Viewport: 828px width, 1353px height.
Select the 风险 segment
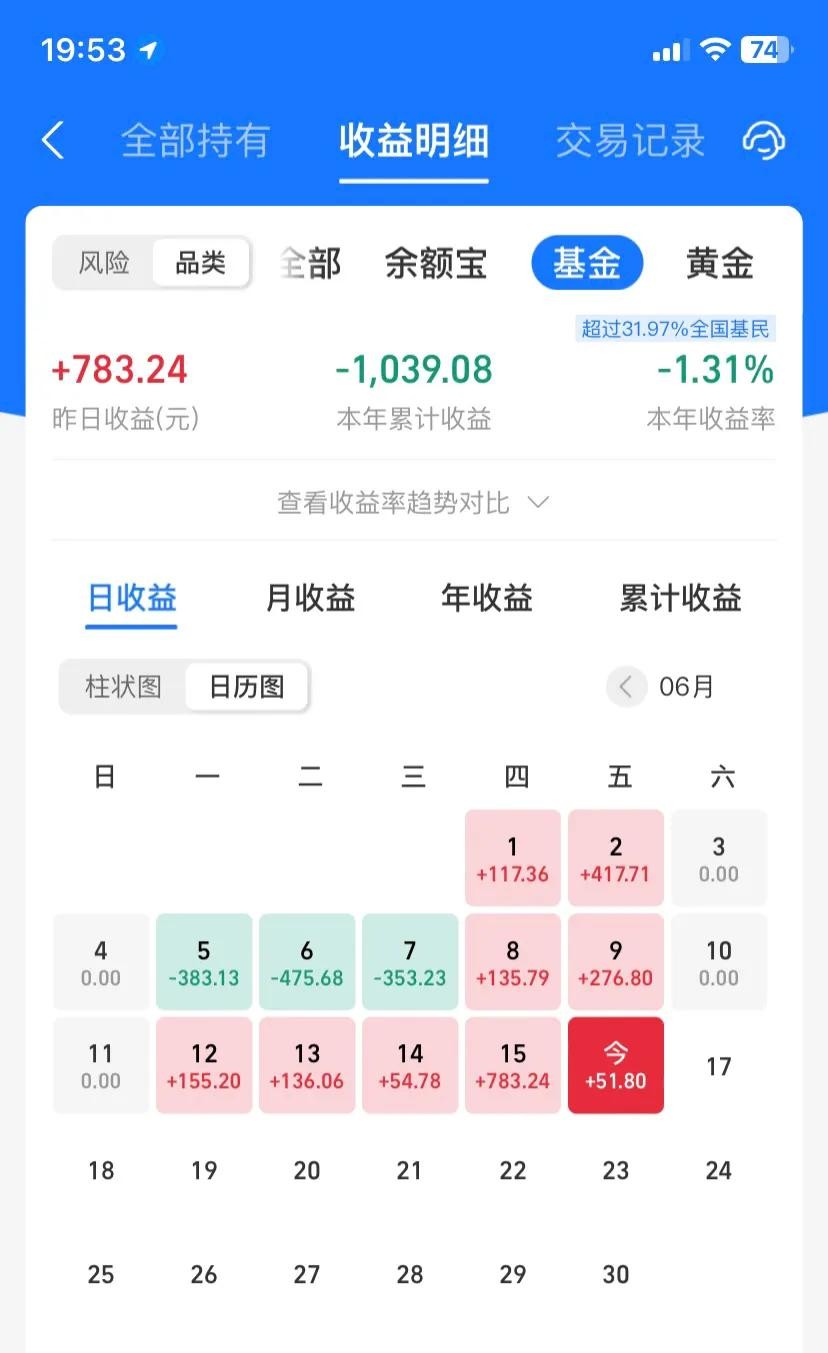pyautogui.click(x=105, y=263)
